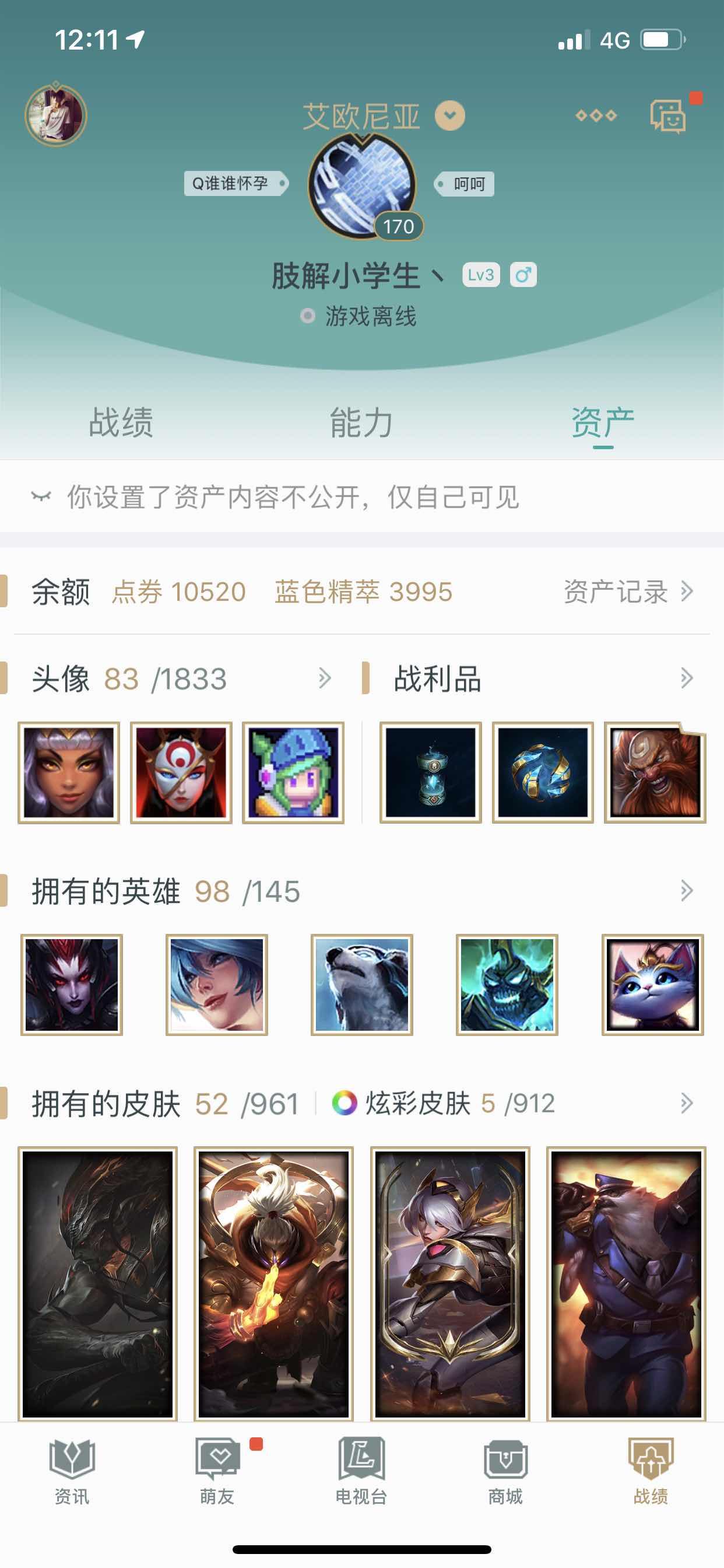Viewport: 724px width, 1568px height.
Task: Open the settings icon beside chat
Action: coord(598,116)
